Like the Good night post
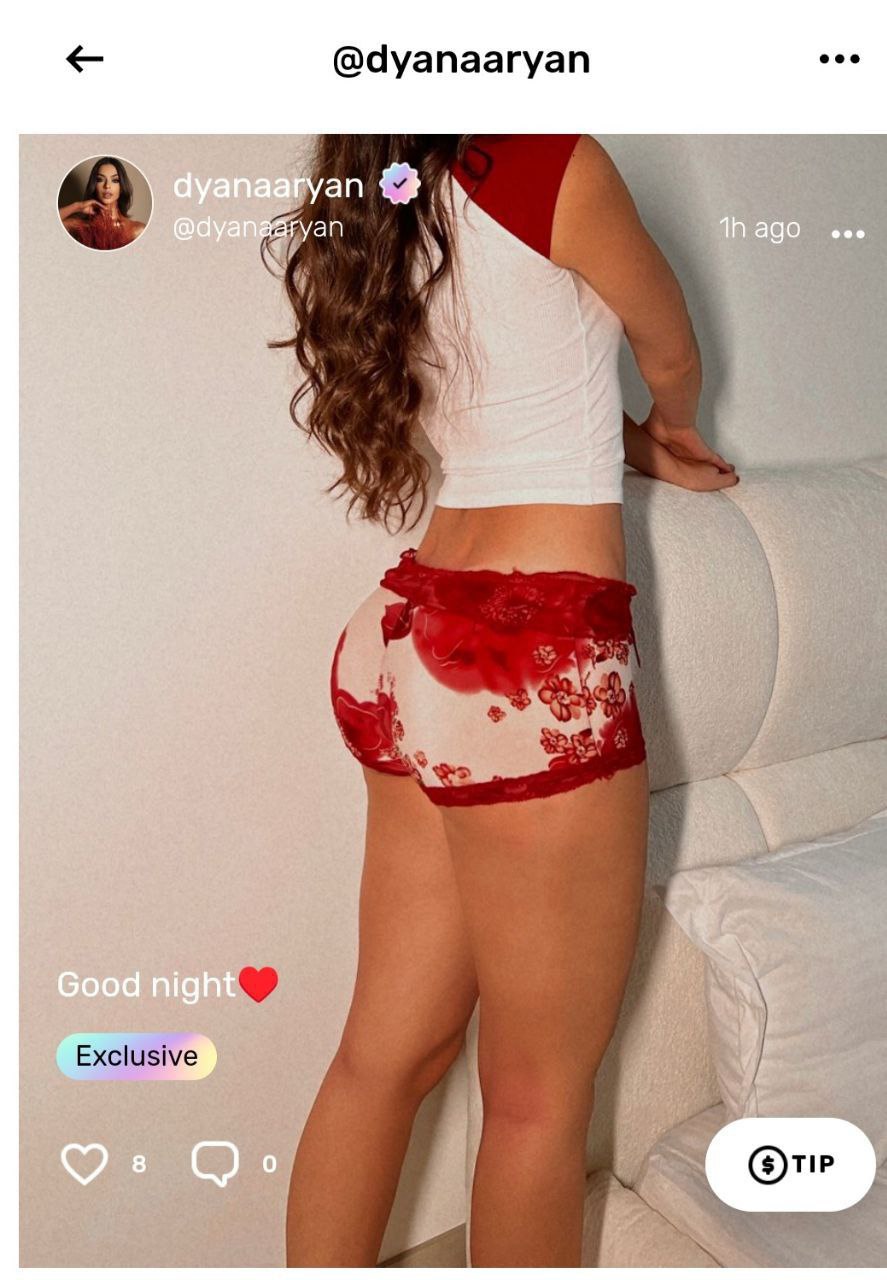 pos(85,1164)
